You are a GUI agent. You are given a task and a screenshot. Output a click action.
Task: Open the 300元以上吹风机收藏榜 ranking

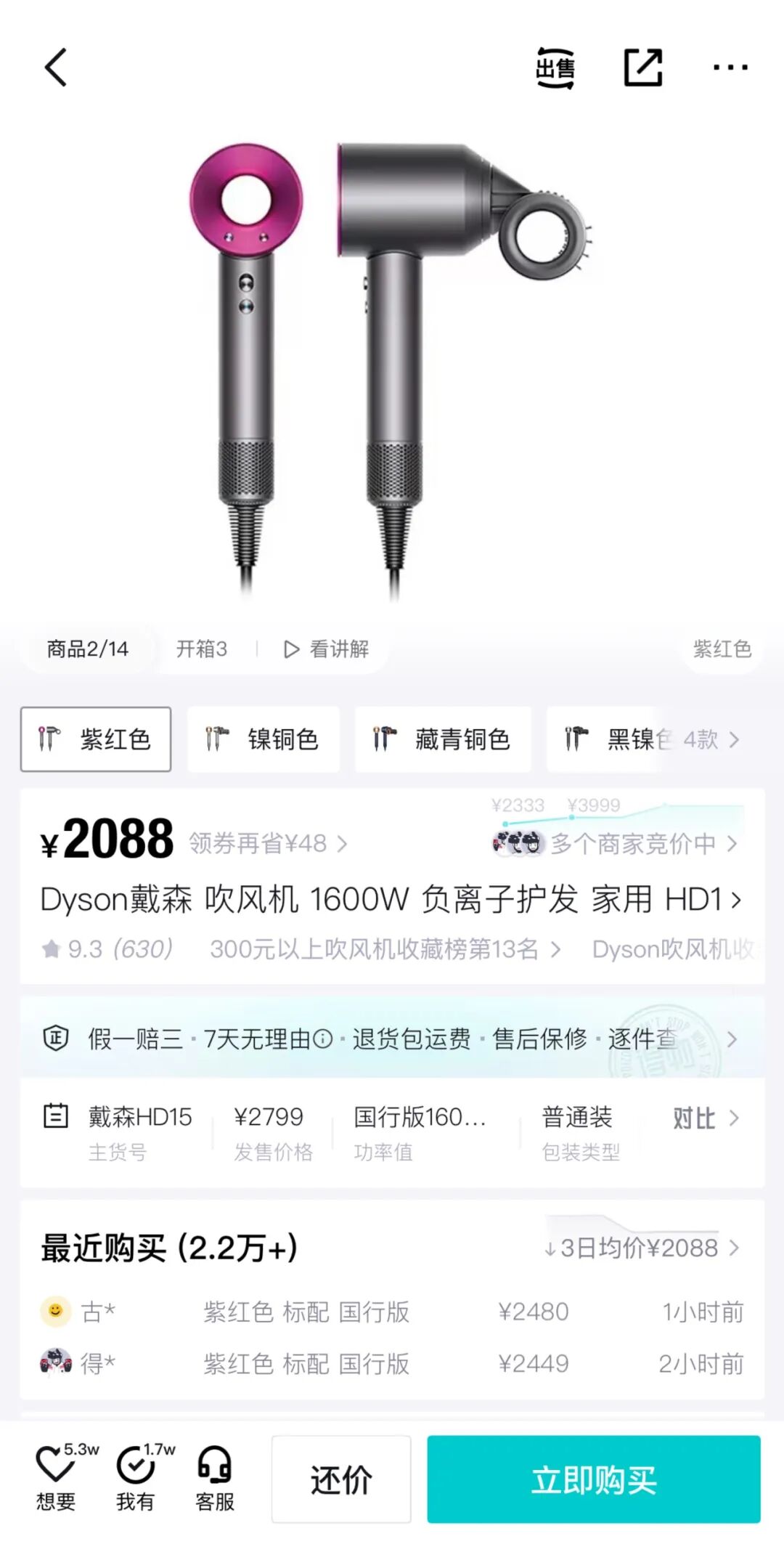[385, 949]
